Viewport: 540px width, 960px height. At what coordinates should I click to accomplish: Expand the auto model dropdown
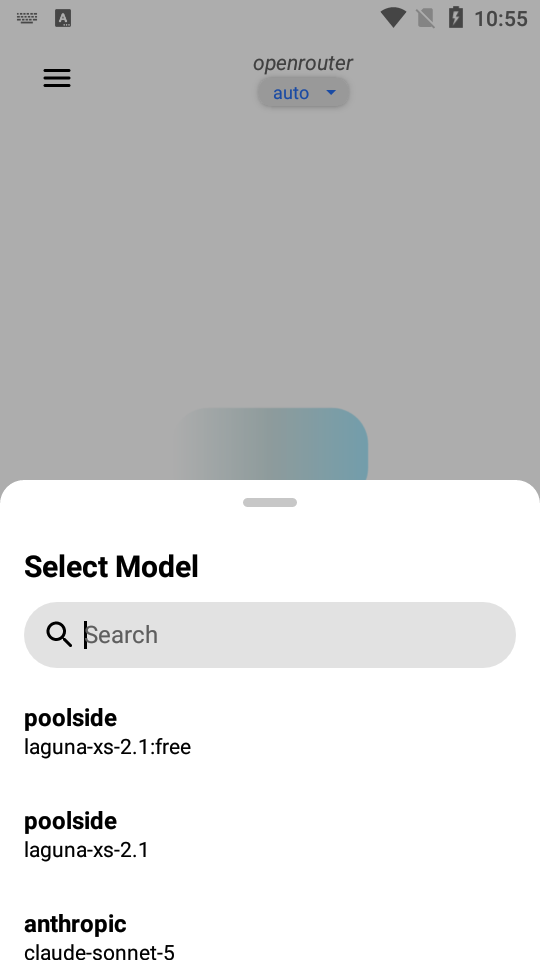click(x=304, y=92)
